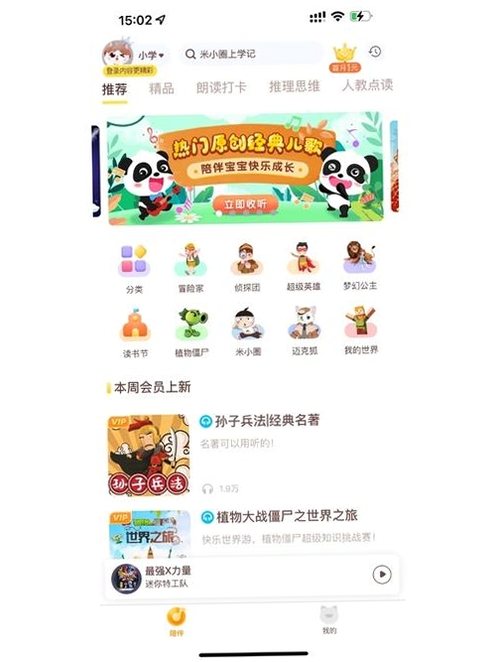496x662 pixels.
Task: Open the 米小圈 category
Action: click(248, 331)
